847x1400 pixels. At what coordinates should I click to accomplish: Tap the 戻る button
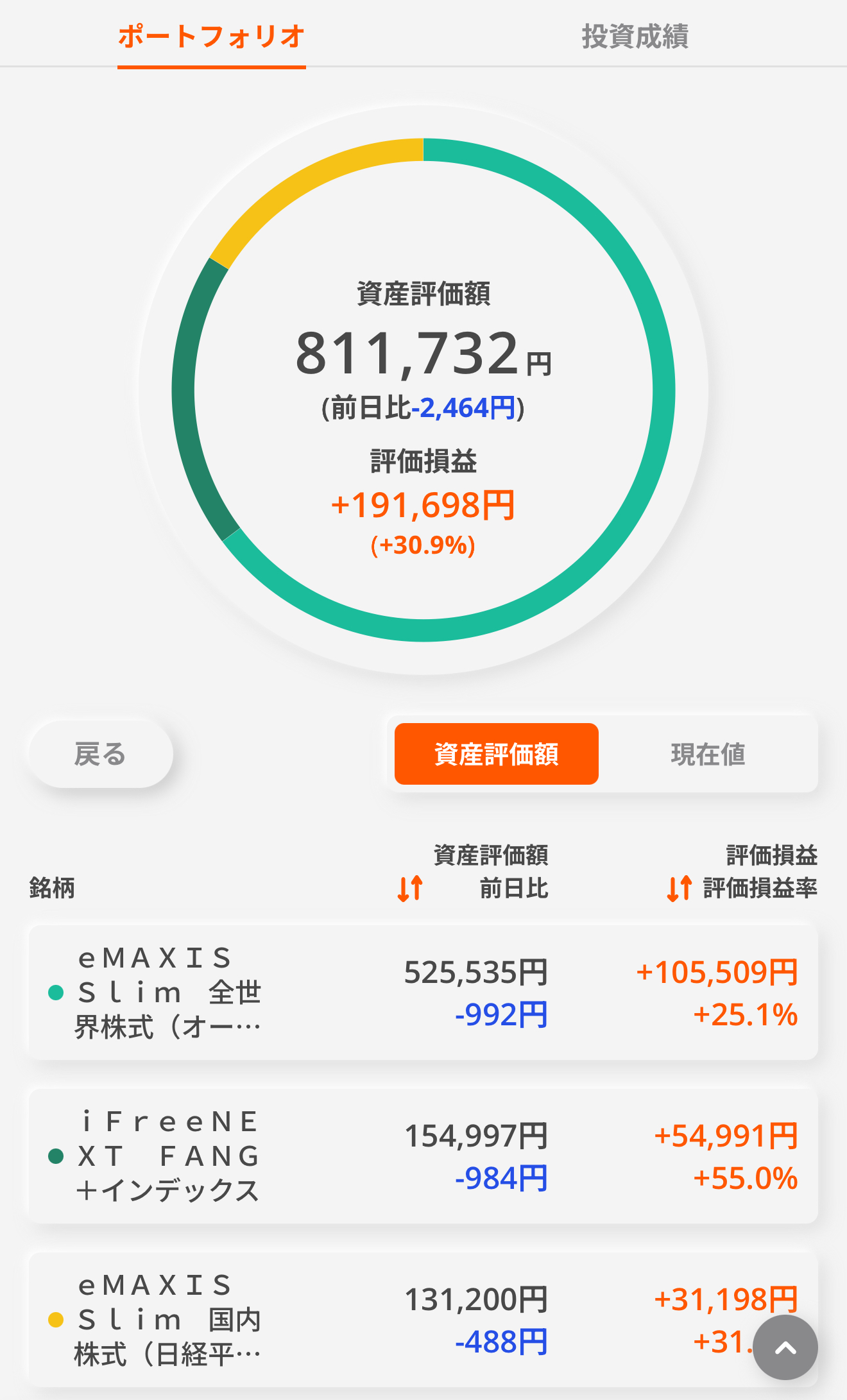[101, 754]
